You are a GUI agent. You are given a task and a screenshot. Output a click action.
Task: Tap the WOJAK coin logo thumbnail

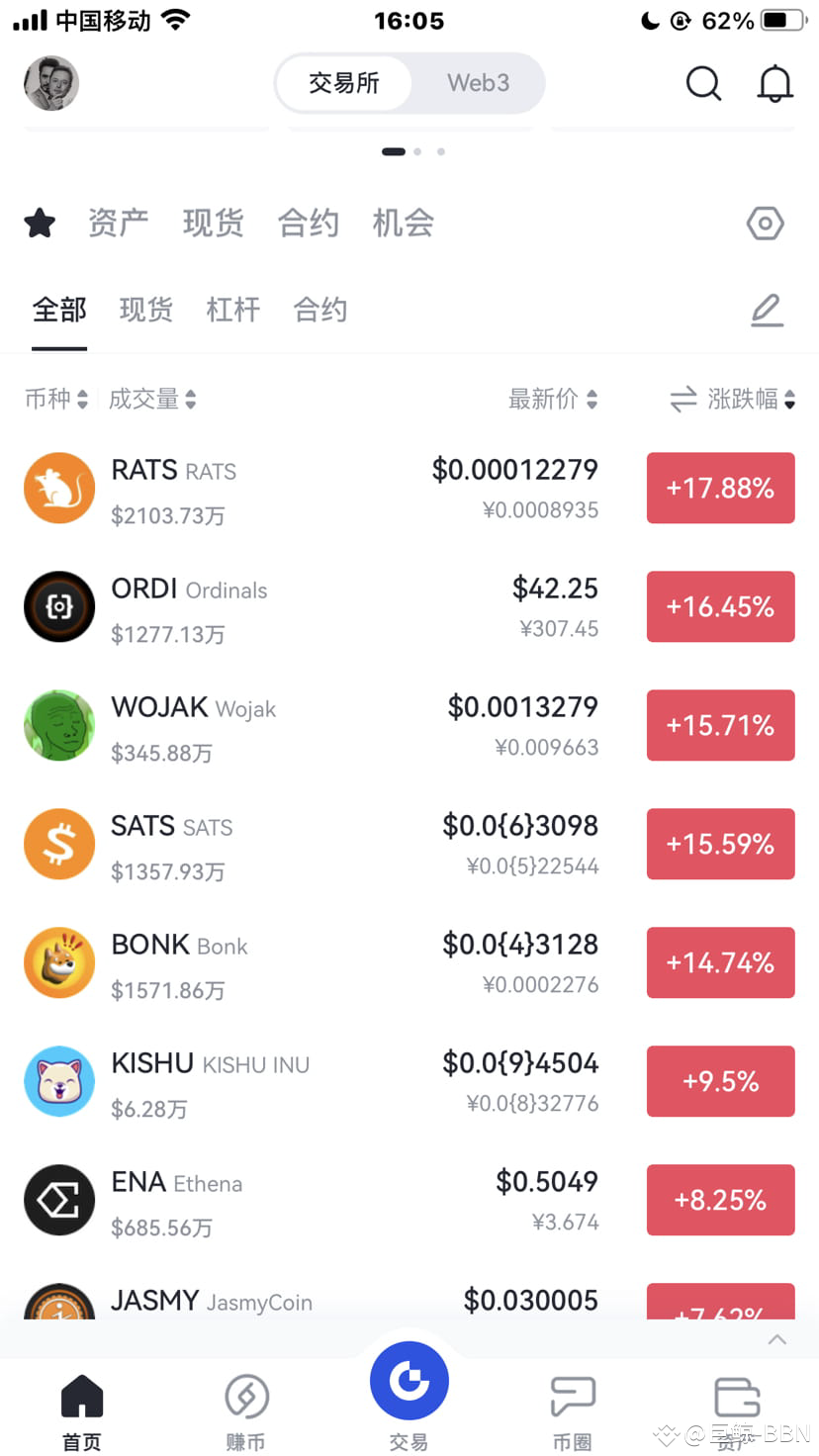pos(59,725)
